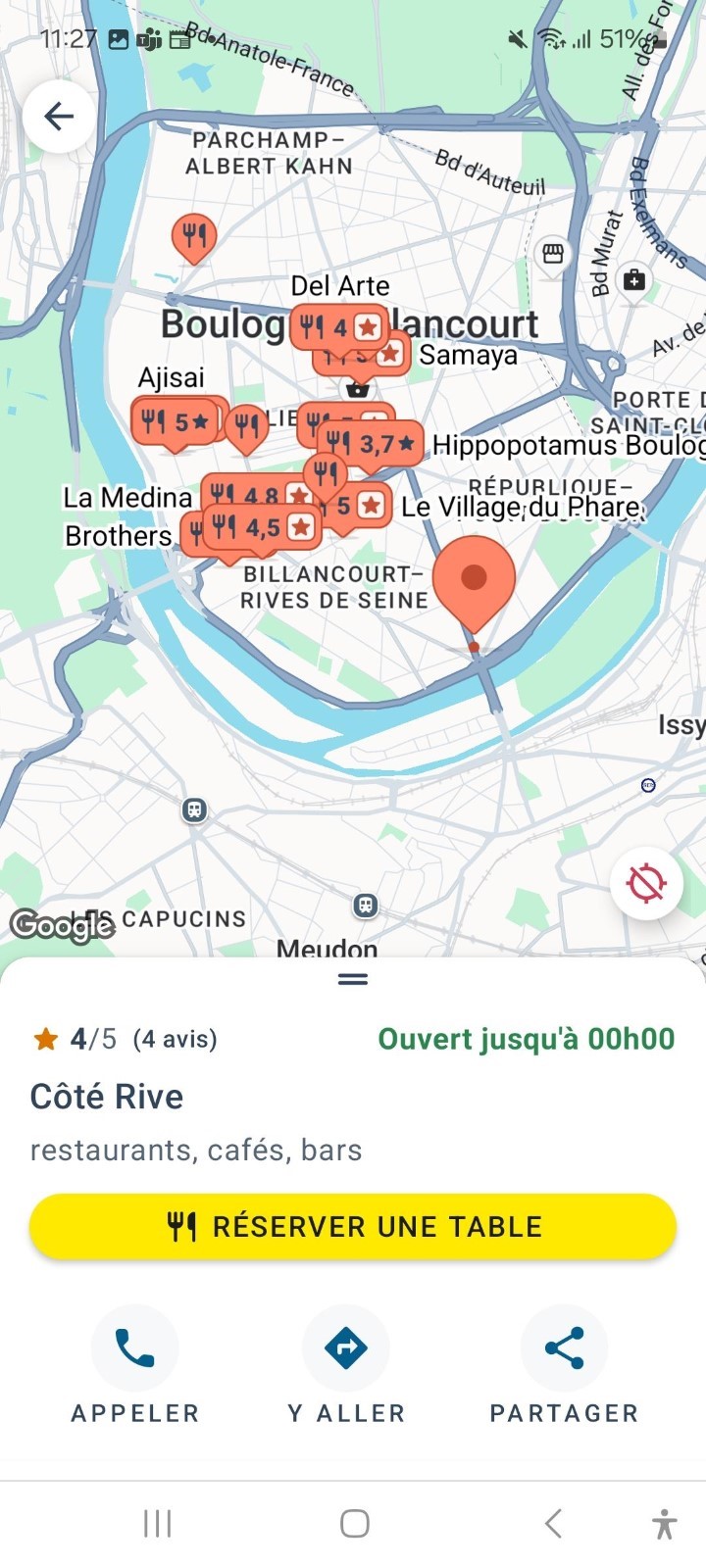Go back using the arrow button
This screenshot has width=706, height=1568.
pyautogui.click(x=59, y=117)
